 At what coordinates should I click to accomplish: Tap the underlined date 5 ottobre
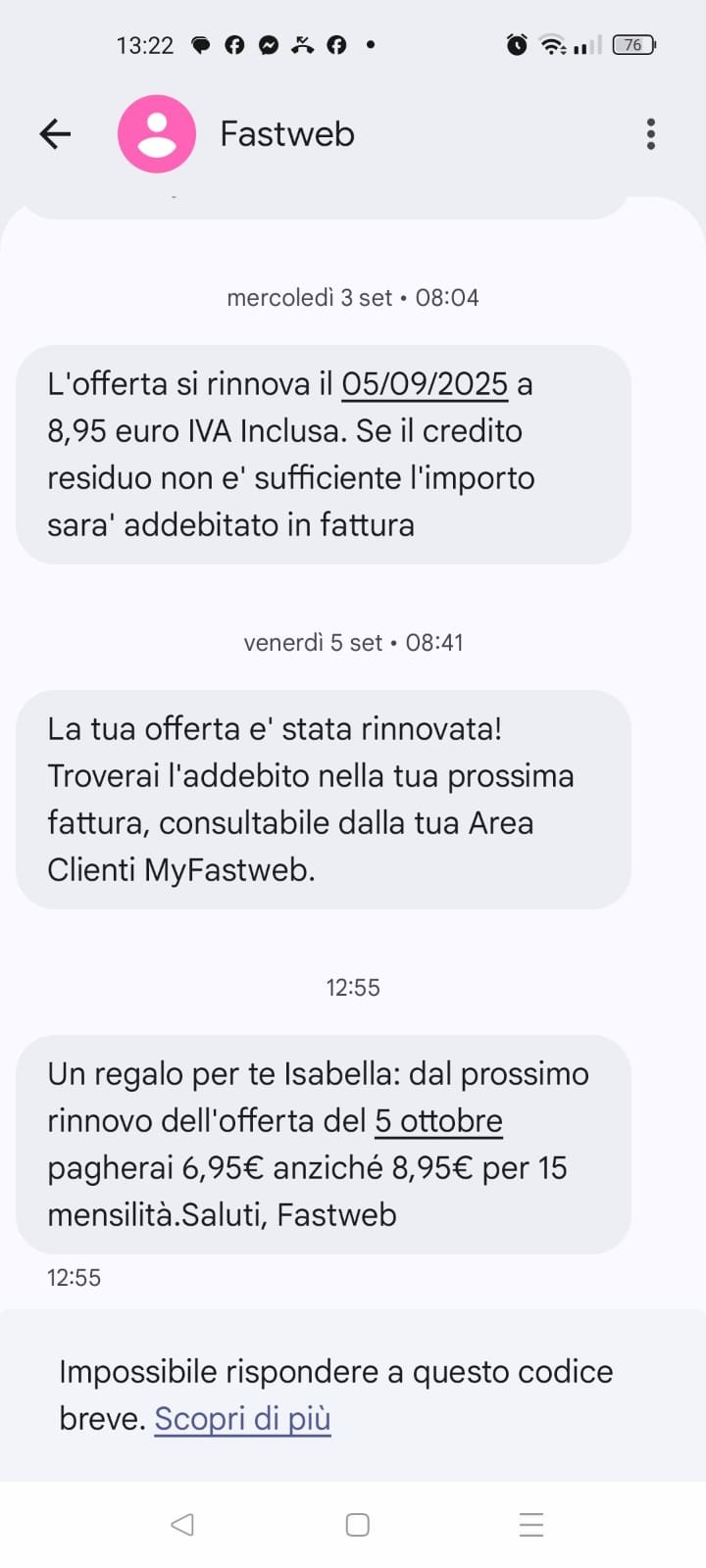coord(438,1121)
